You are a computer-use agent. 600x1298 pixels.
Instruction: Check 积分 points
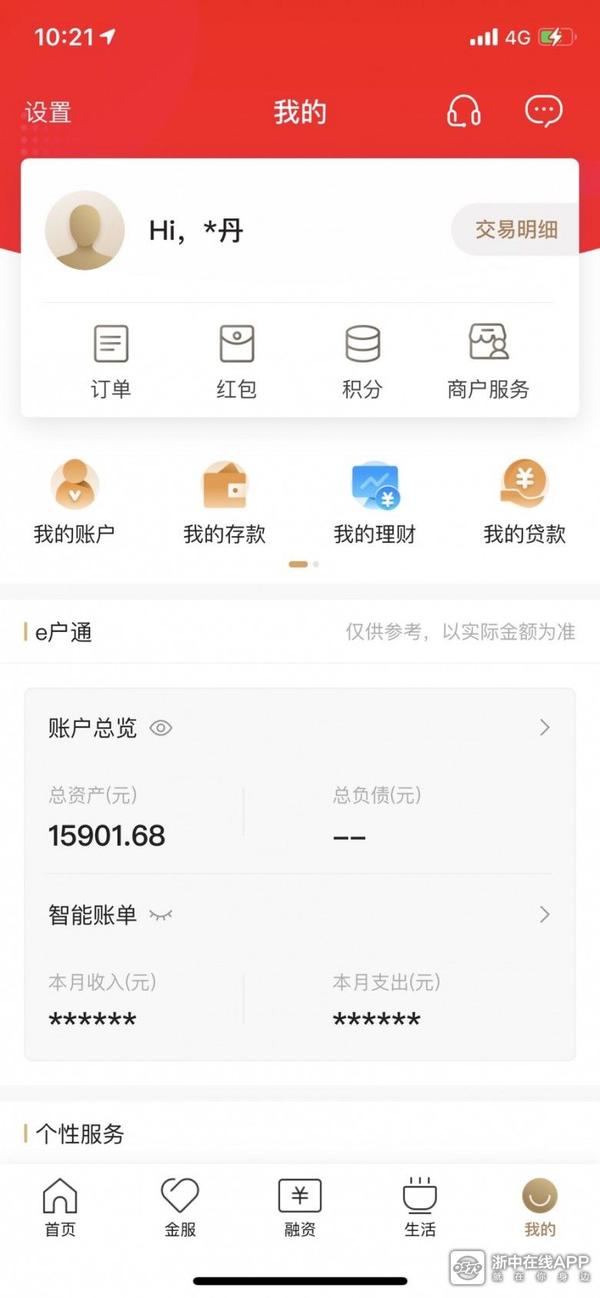(x=362, y=361)
